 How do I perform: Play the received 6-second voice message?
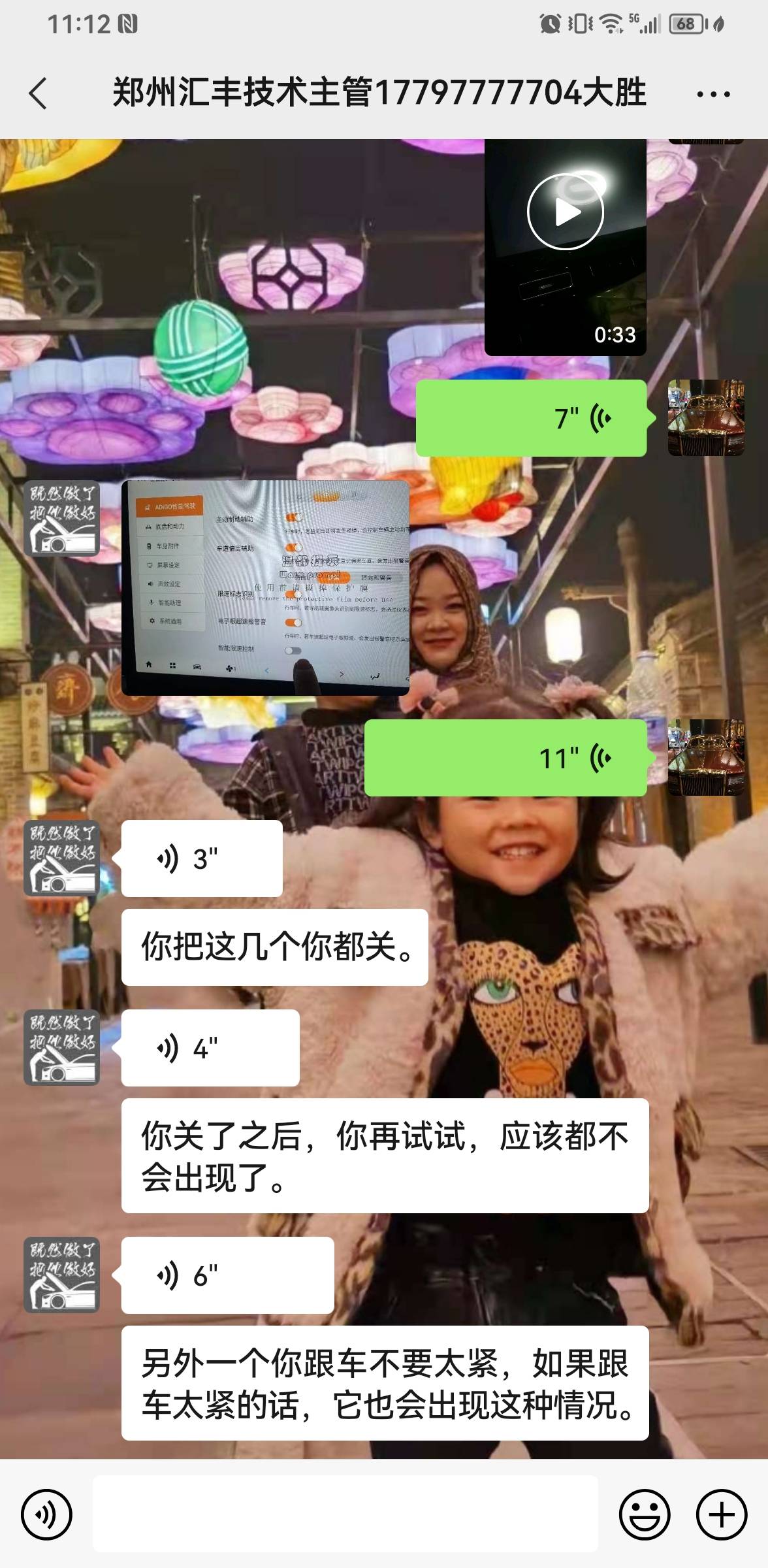coord(227,1275)
